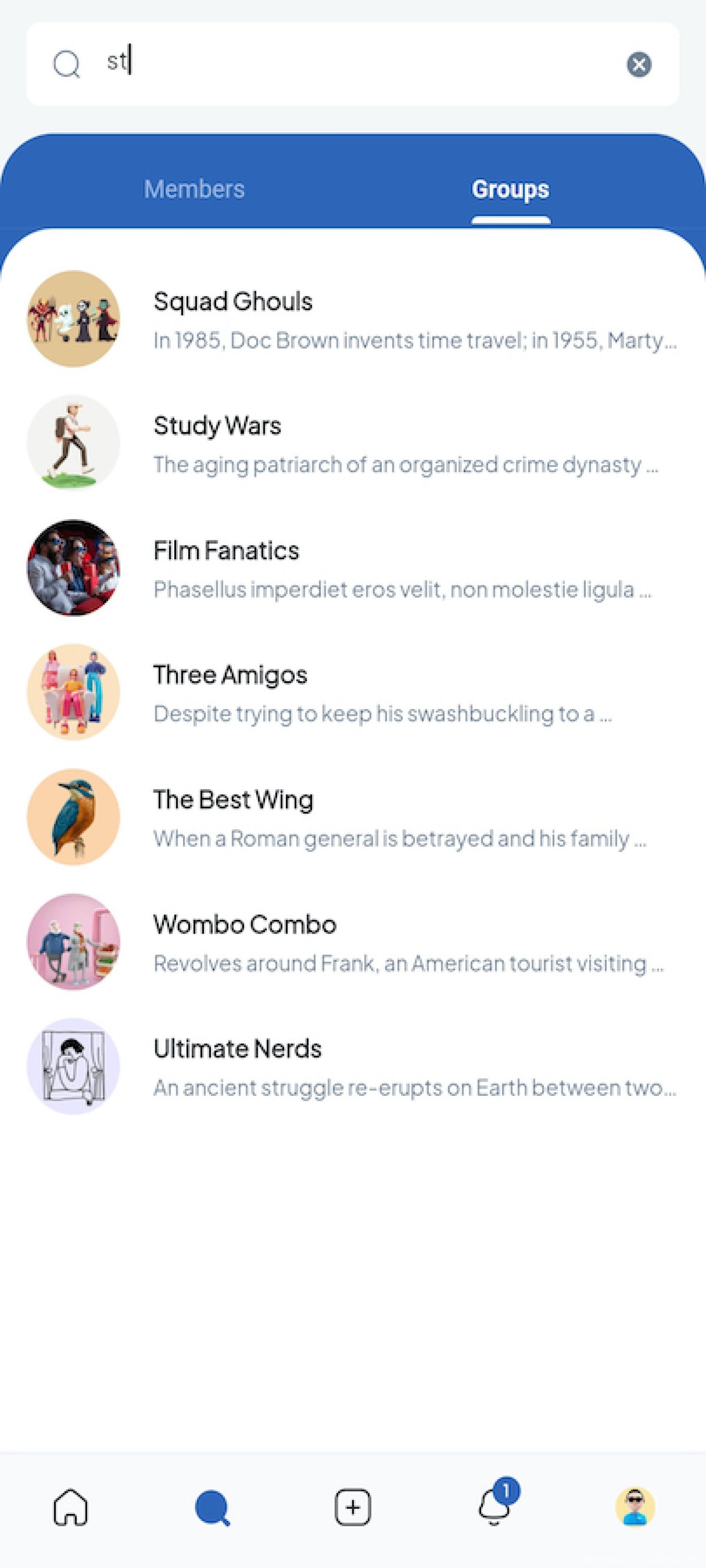Image resolution: width=706 pixels, height=1568 pixels.
Task: Clear the search text with the X icon
Action: point(638,64)
